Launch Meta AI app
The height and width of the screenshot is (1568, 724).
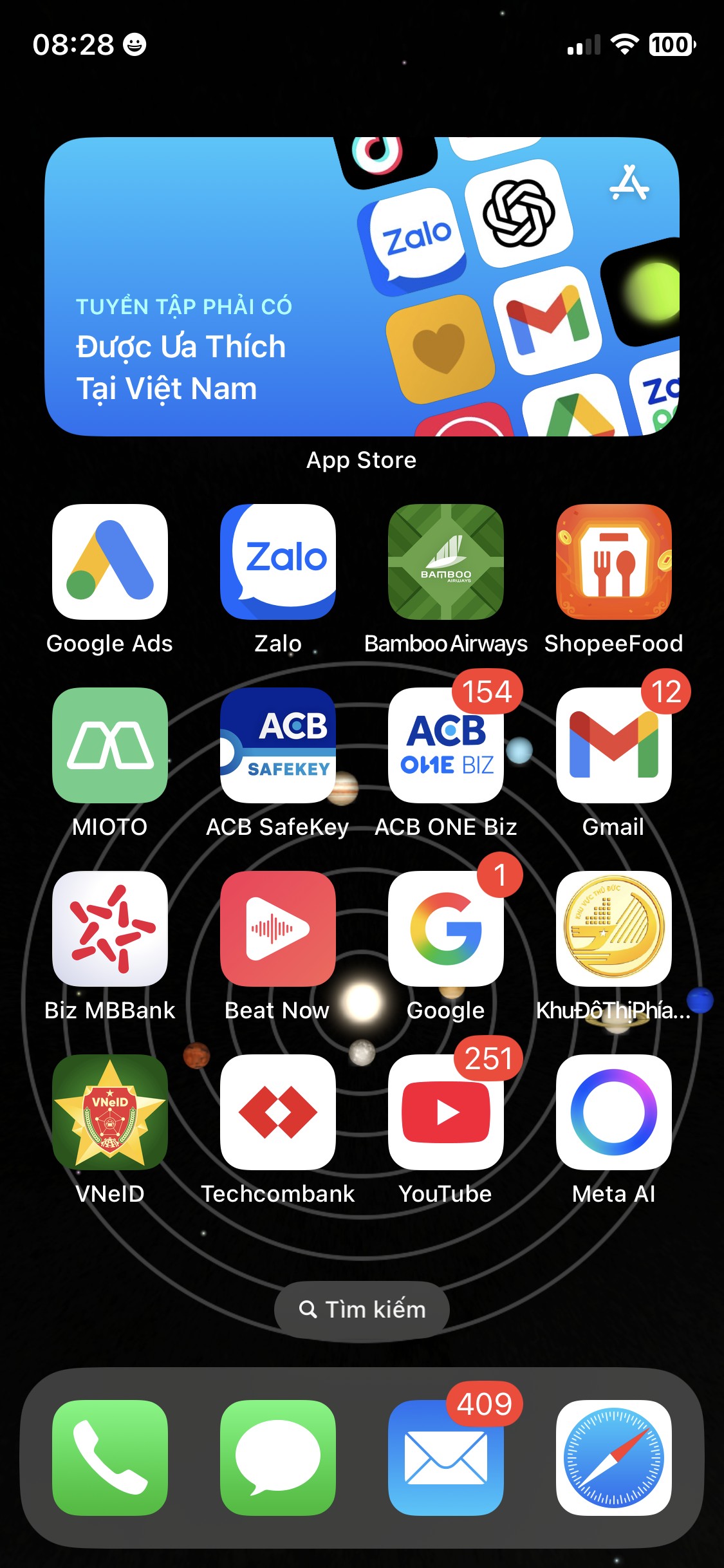click(x=614, y=1112)
